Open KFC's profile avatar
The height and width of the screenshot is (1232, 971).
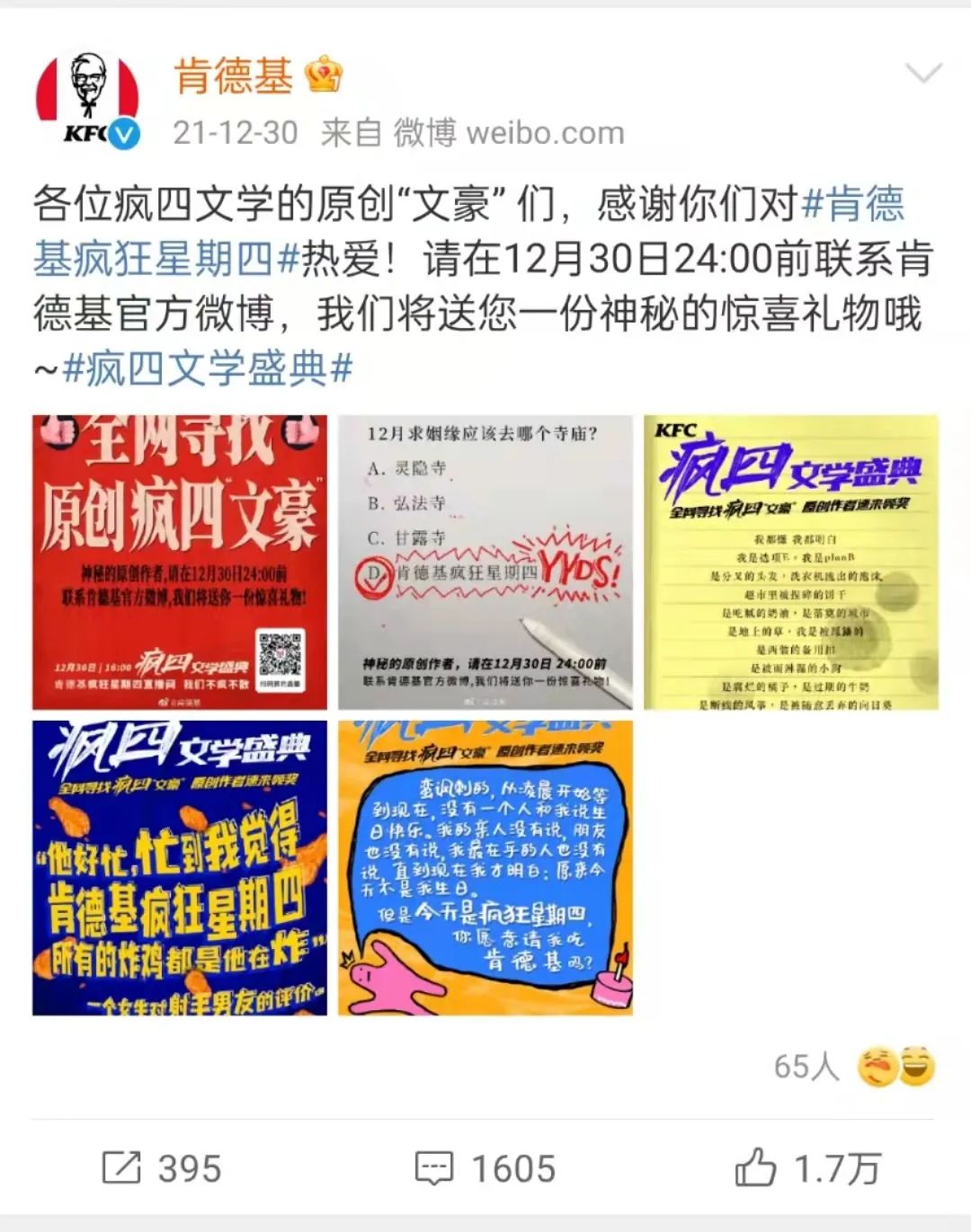click(88, 97)
